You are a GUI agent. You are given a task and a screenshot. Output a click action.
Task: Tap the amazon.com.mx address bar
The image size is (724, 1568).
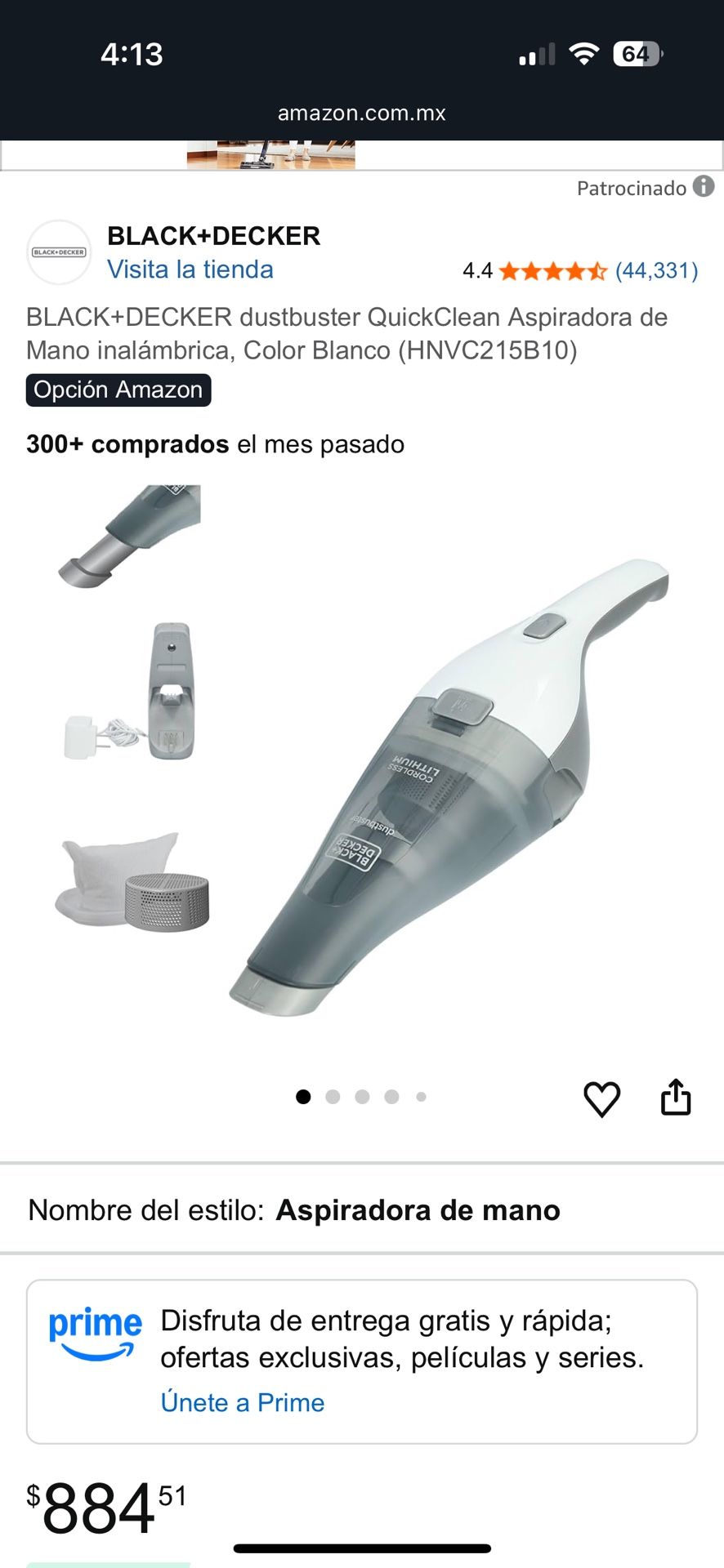[x=361, y=113]
